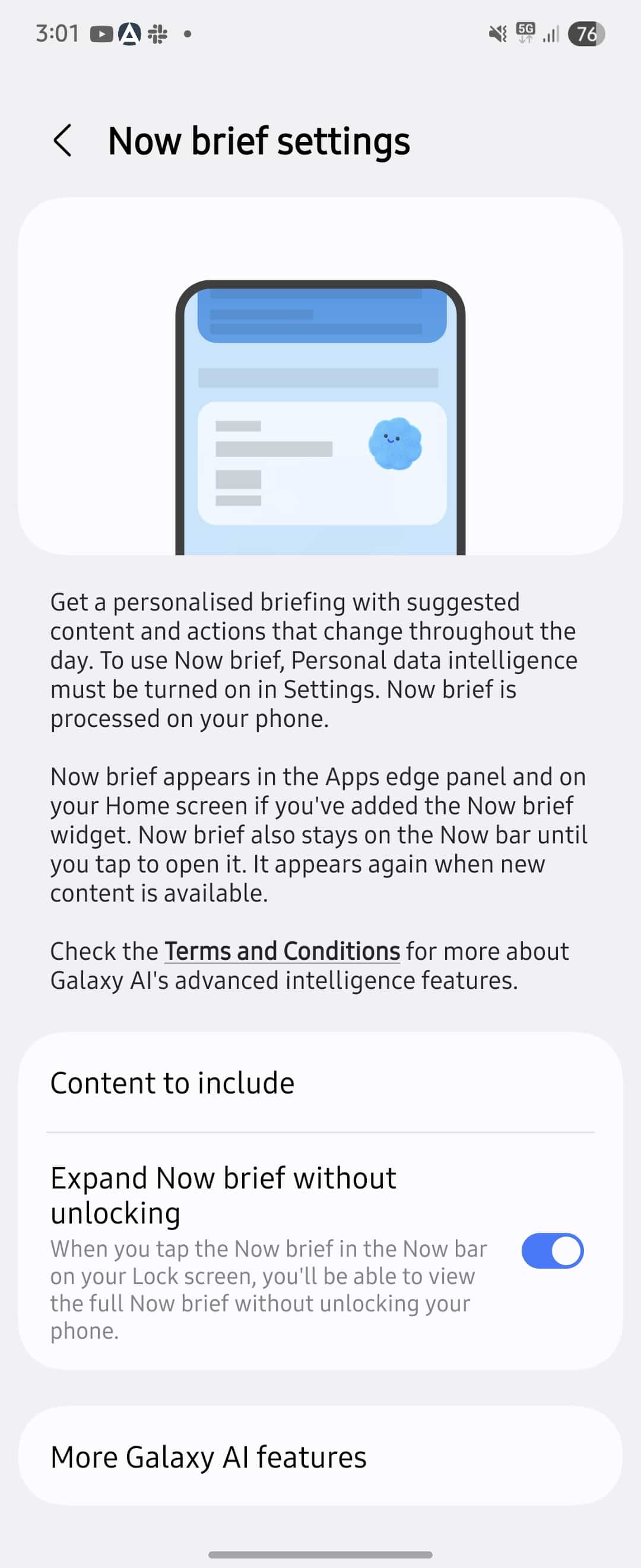The image size is (641, 1568).
Task: Go back from Now brief settings
Action: coord(63,141)
